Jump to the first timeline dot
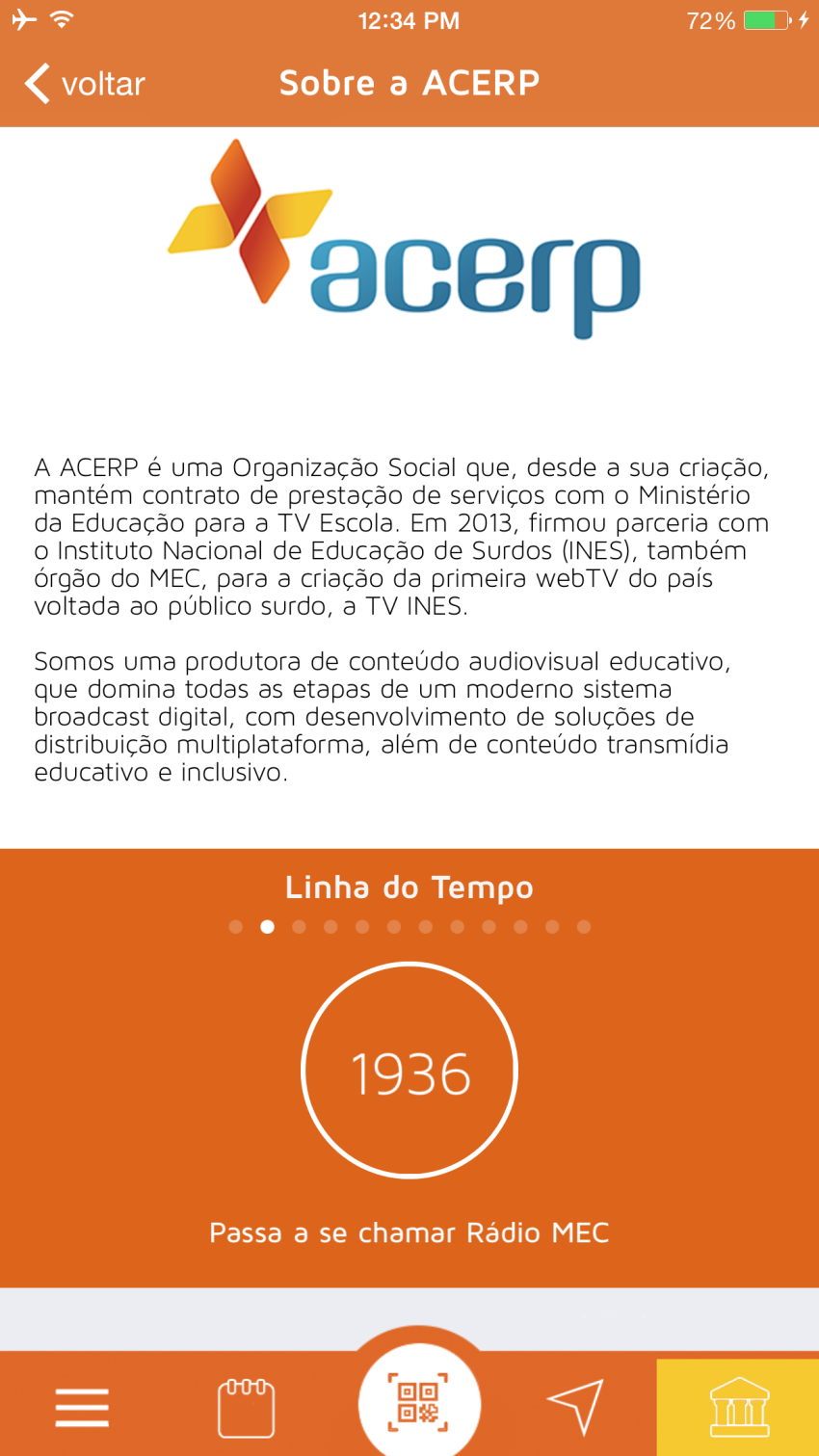The width and height of the screenshot is (819, 1456). [236, 927]
